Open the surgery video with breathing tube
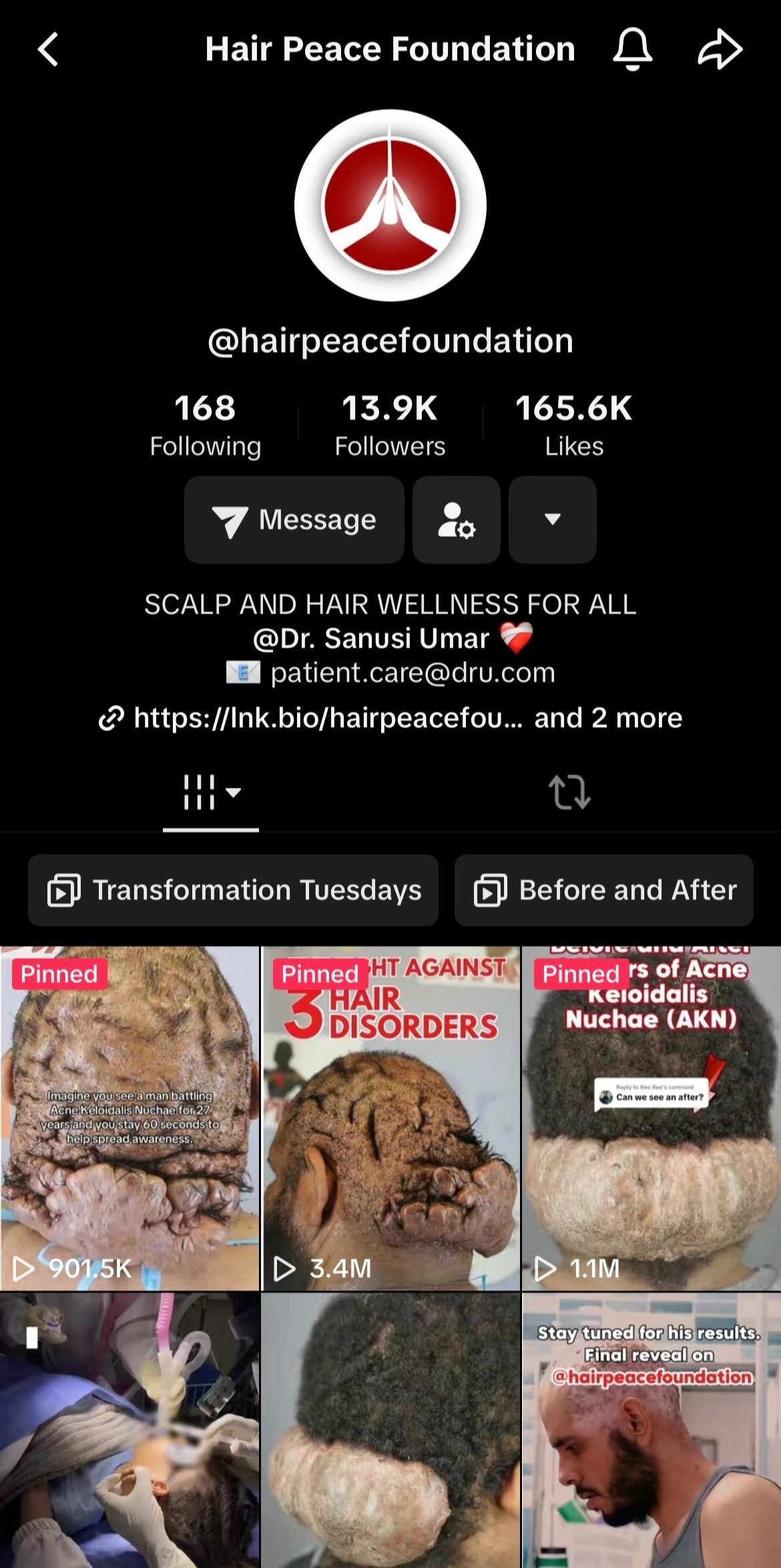The image size is (781, 1568). [x=129, y=1430]
